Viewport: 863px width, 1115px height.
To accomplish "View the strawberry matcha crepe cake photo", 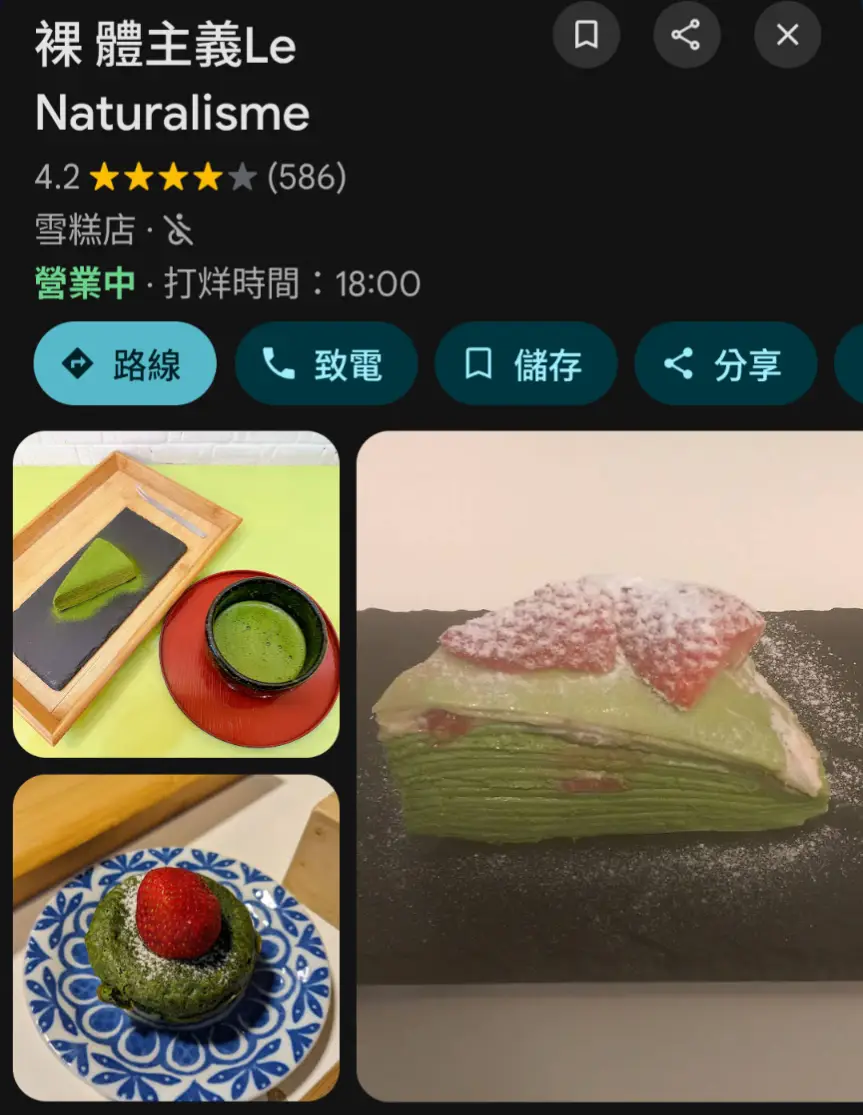I will [610, 766].
